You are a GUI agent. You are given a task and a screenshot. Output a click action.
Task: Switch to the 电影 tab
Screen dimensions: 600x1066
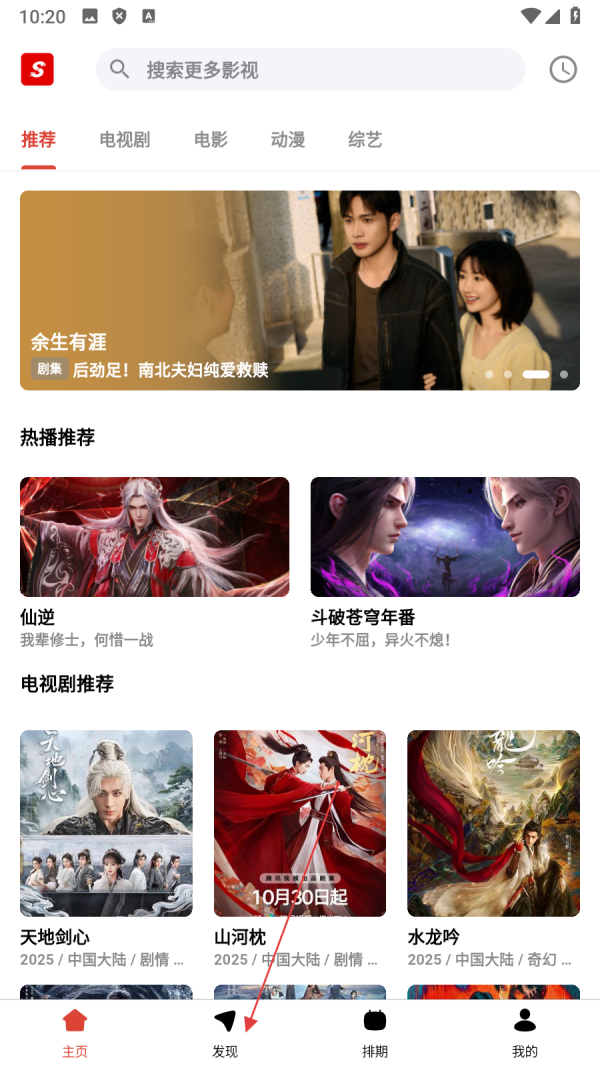pyautogui.click(x=211, y=140)
